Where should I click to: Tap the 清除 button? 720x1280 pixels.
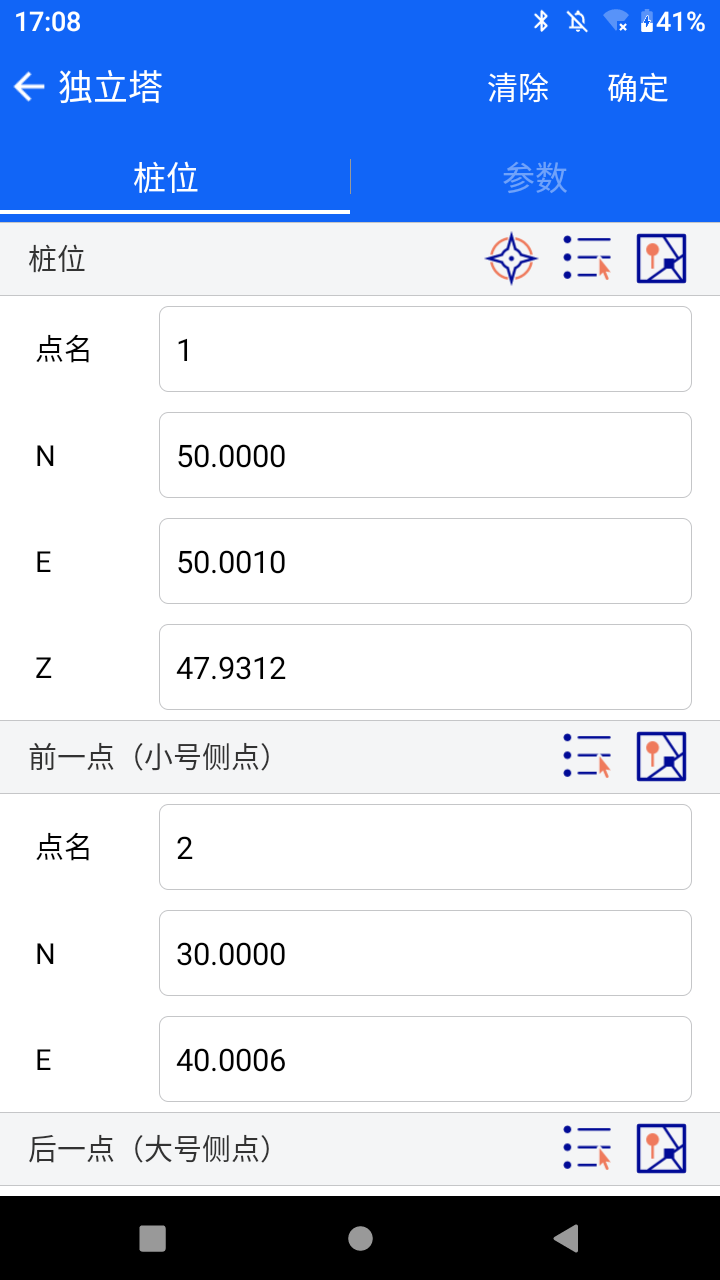point(518,88)
